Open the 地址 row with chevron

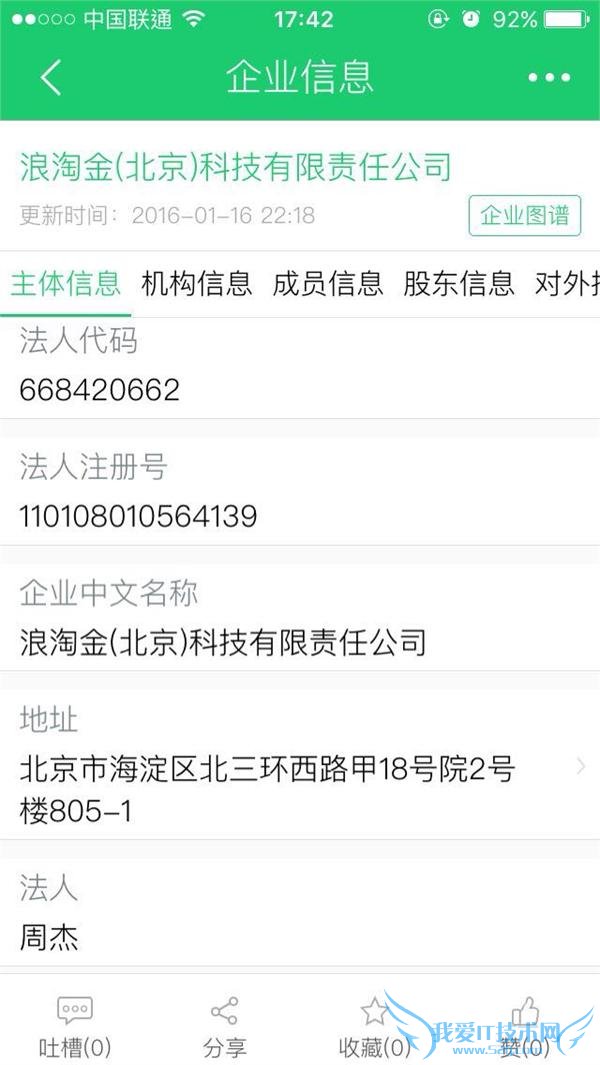[x=300, y=788]
